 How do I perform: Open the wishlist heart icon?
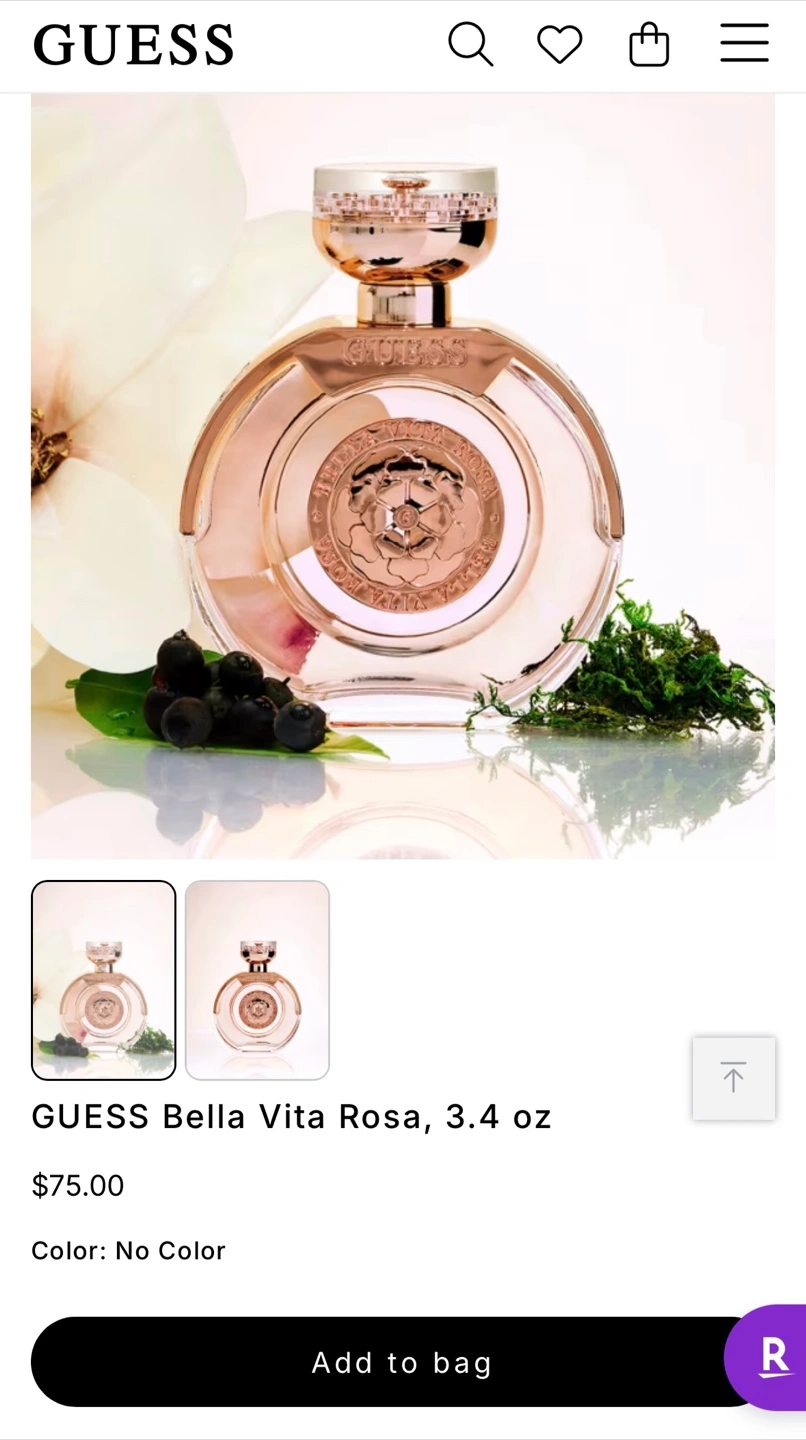(560, 45)
